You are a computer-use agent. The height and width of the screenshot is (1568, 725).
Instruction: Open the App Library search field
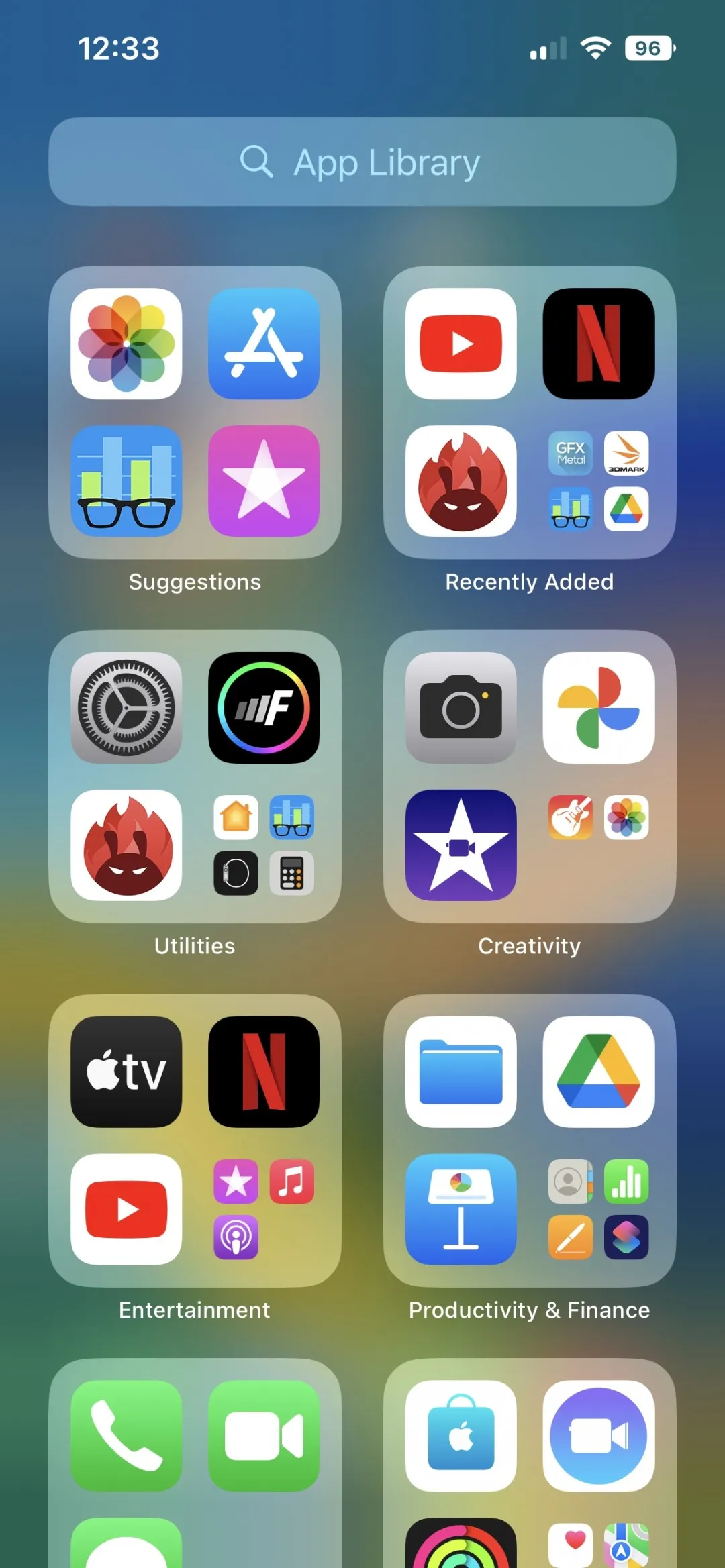pos(362,162)
